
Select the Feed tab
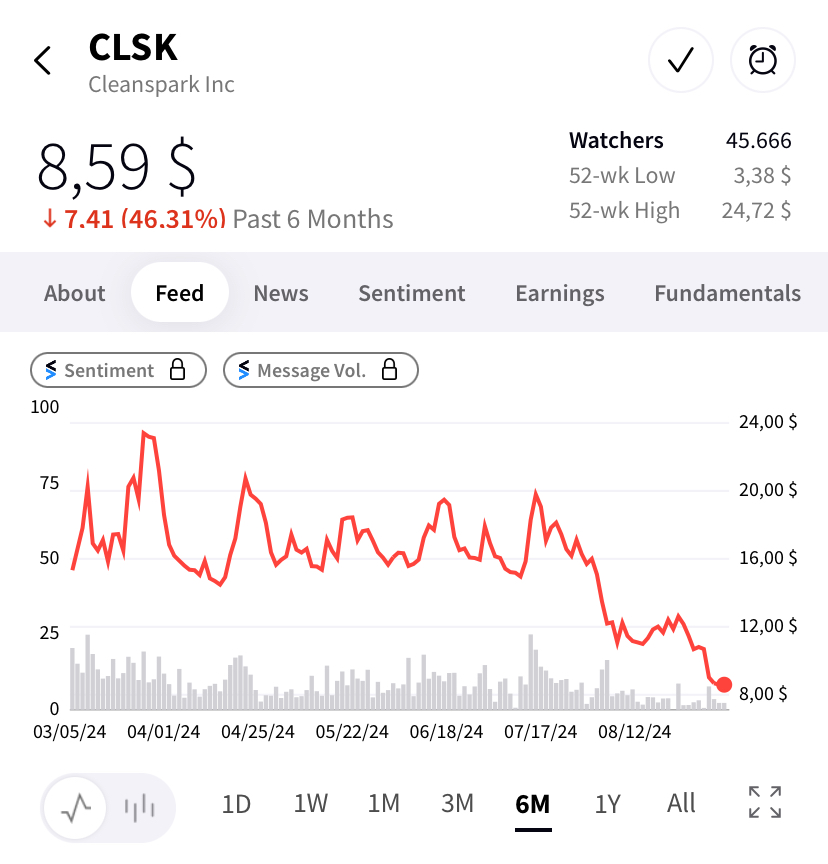(180, 293)
